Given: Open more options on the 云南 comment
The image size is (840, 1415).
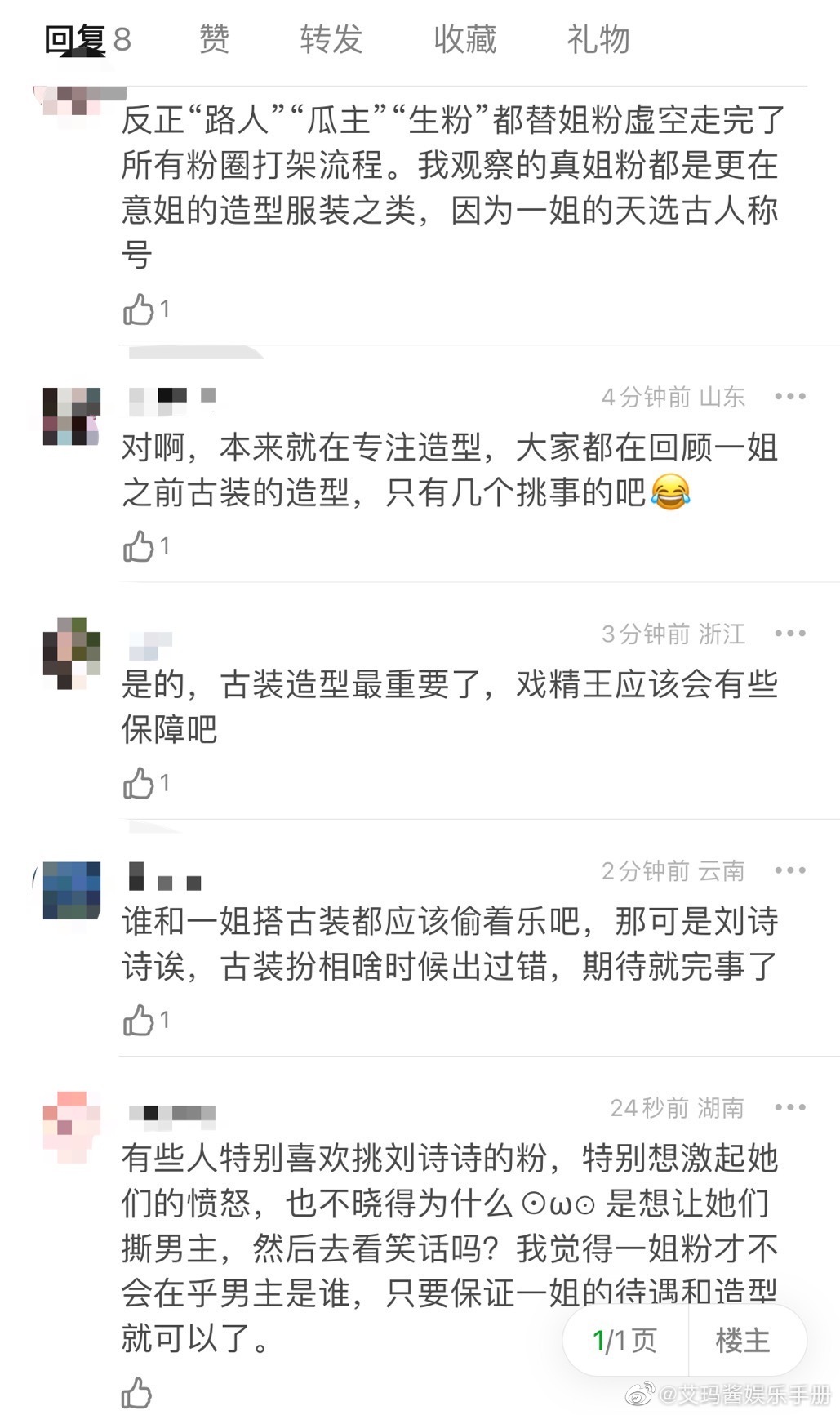Looking at the screenshot, I should point(790,870).
